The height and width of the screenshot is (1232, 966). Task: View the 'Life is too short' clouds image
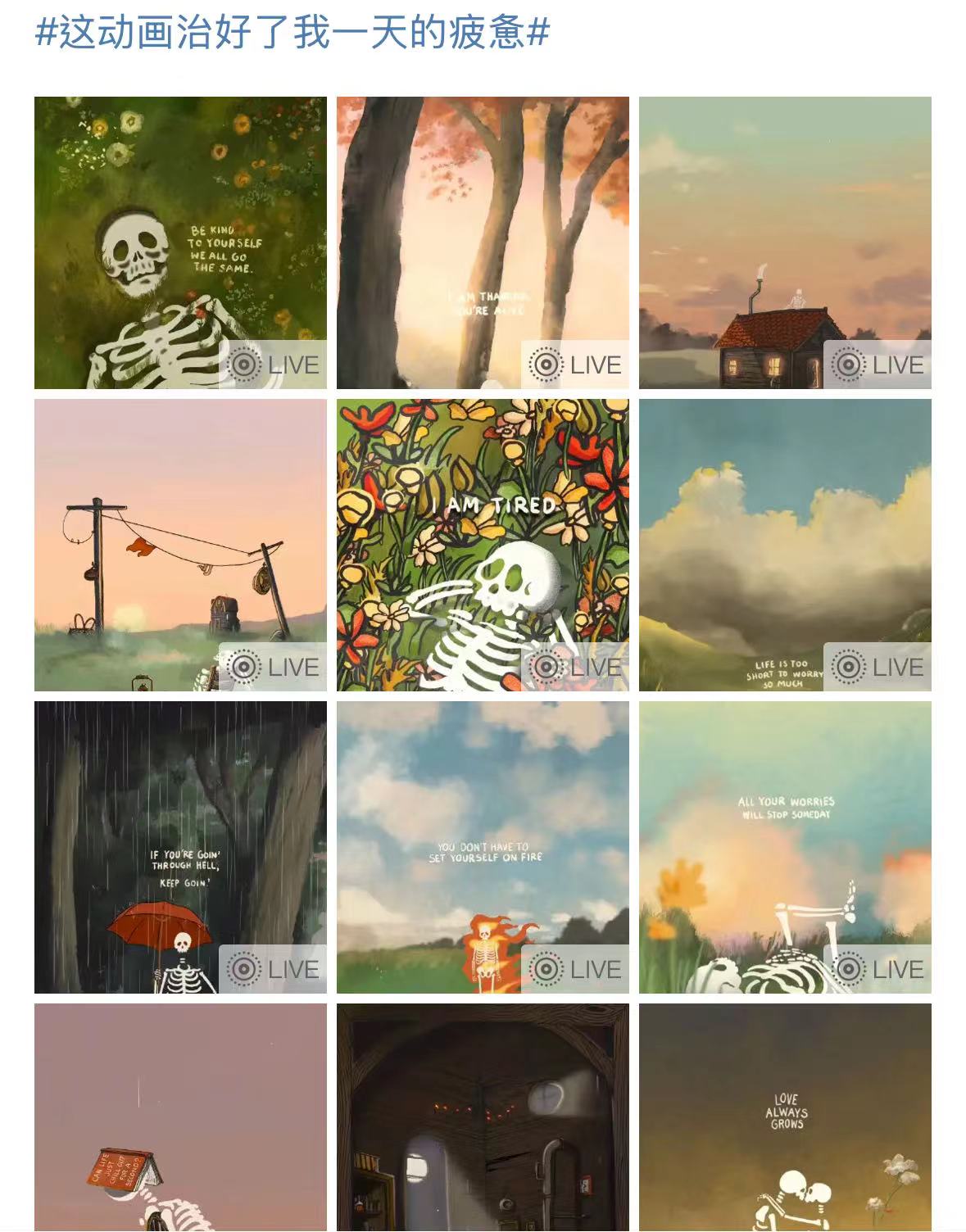pos(785,545)
